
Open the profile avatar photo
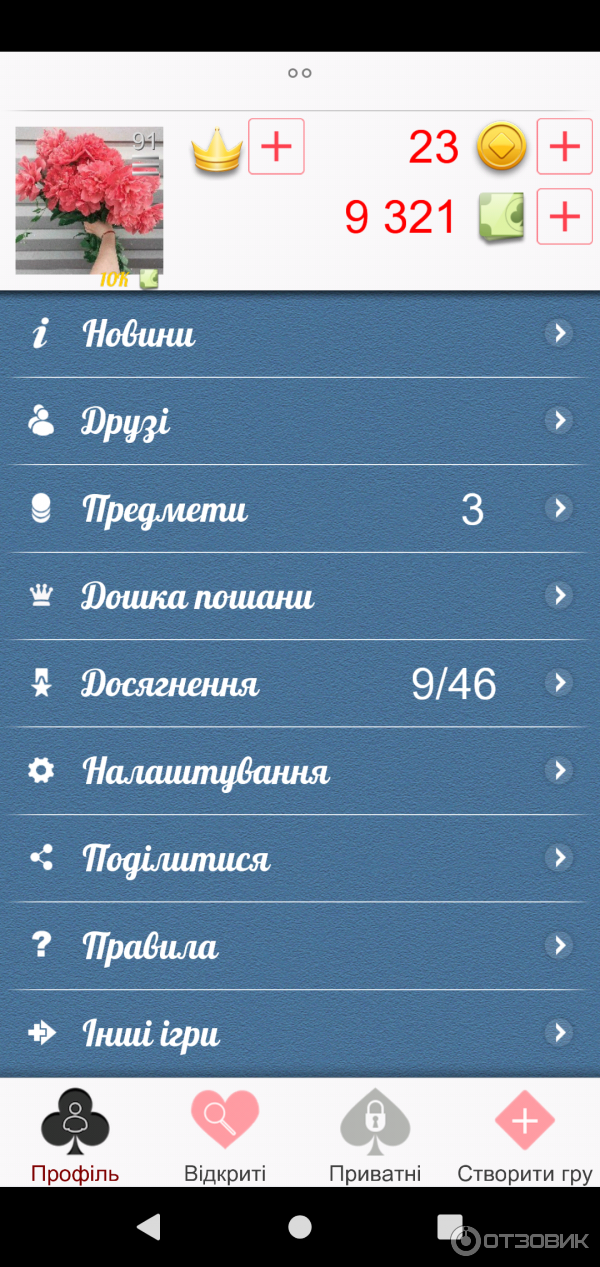pos(89,201)
